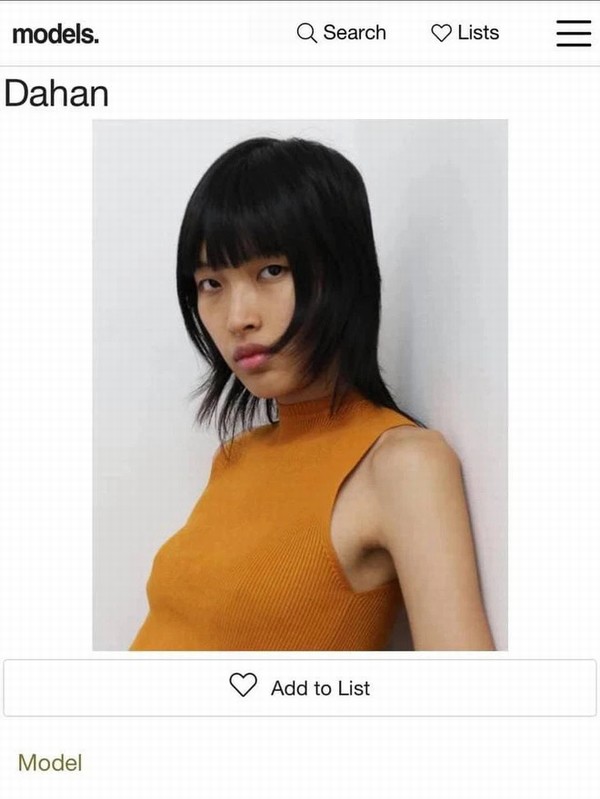600x799 pixels.
Task: Open Dahan's profile photo
Action: 300,385
